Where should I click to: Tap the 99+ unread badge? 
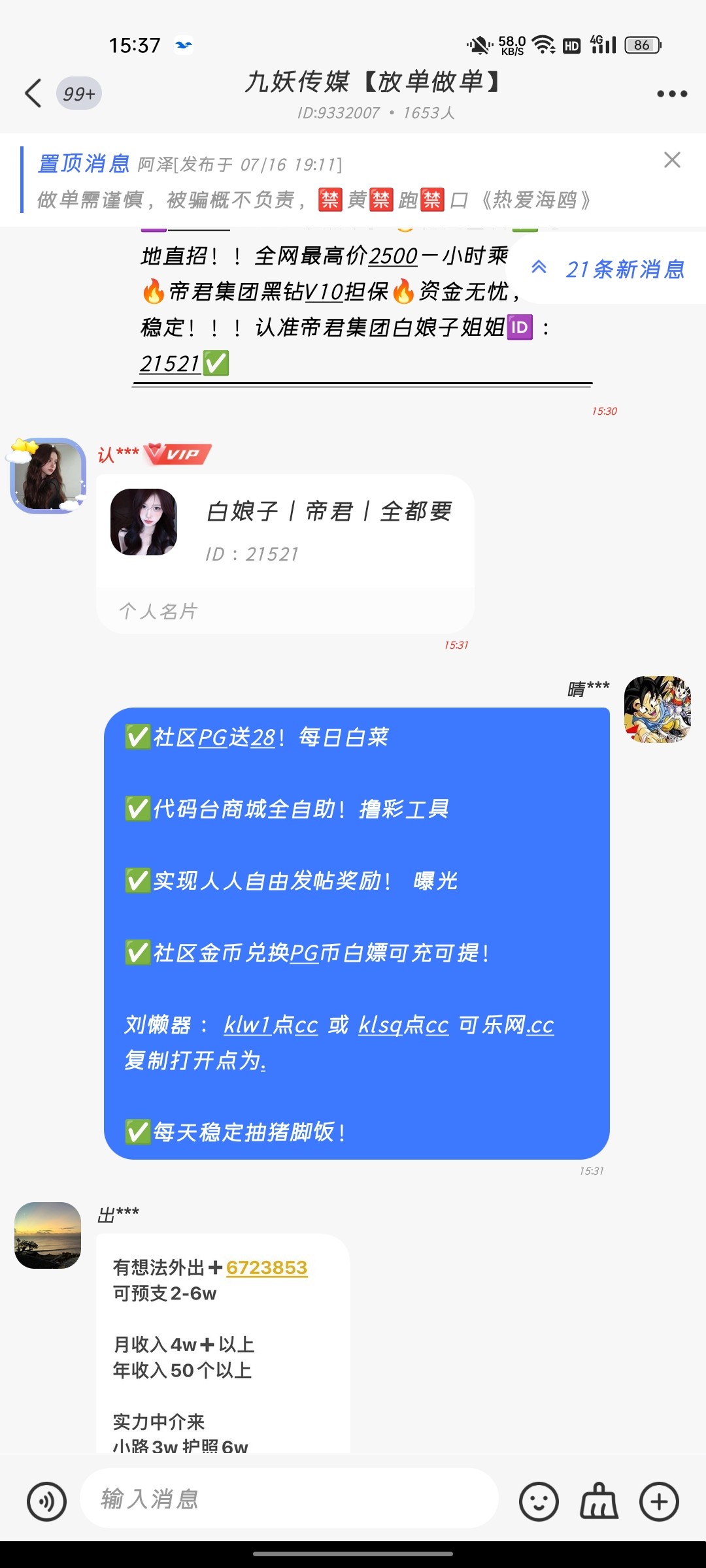click(x=78, y=93)
